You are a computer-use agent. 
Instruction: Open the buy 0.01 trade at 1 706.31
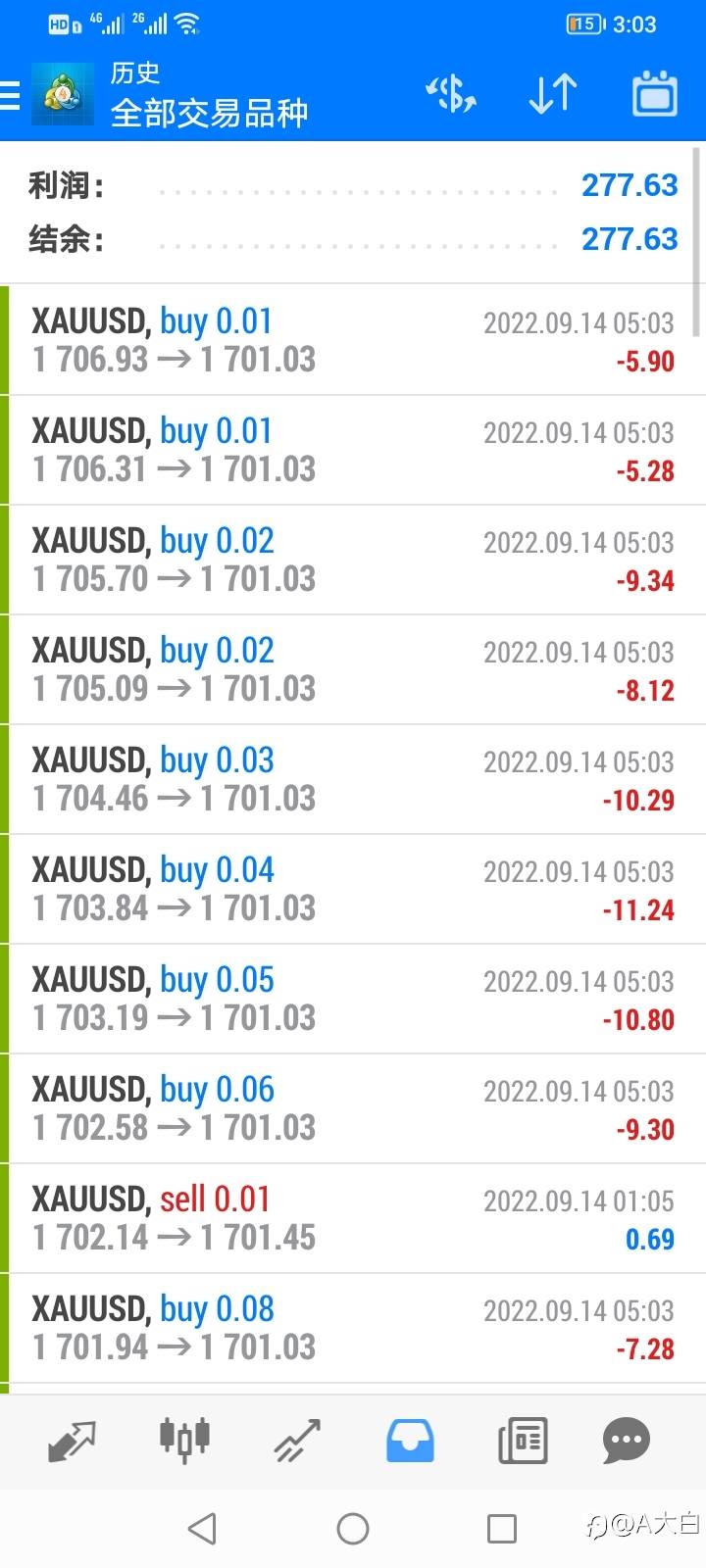pyautogui.click(x=353, y=450)
